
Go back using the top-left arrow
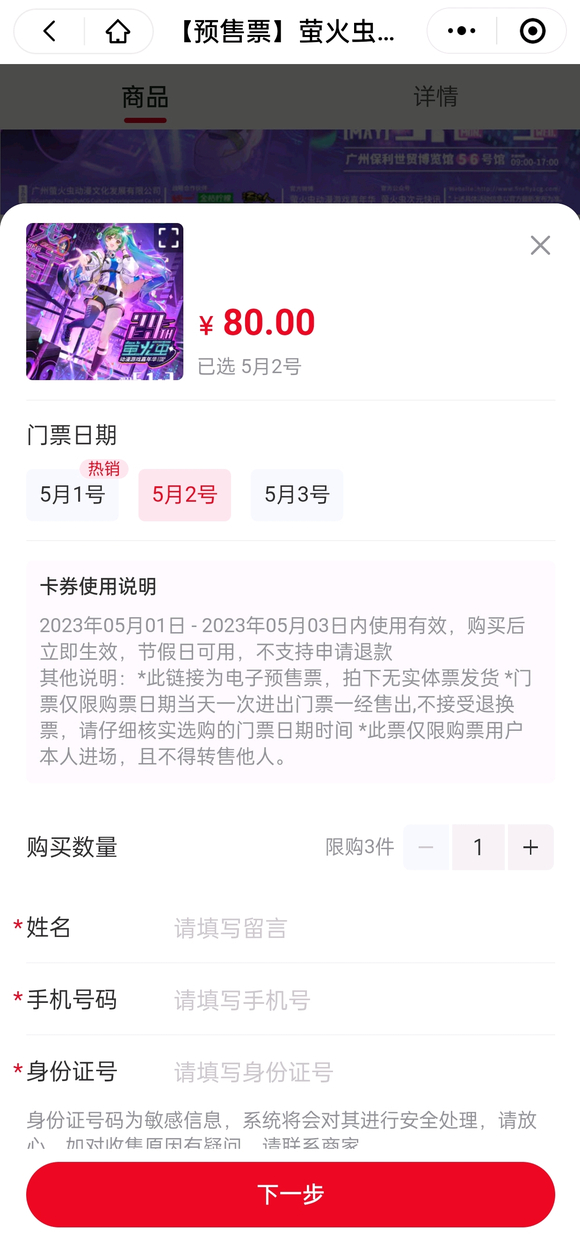point(50,32)
